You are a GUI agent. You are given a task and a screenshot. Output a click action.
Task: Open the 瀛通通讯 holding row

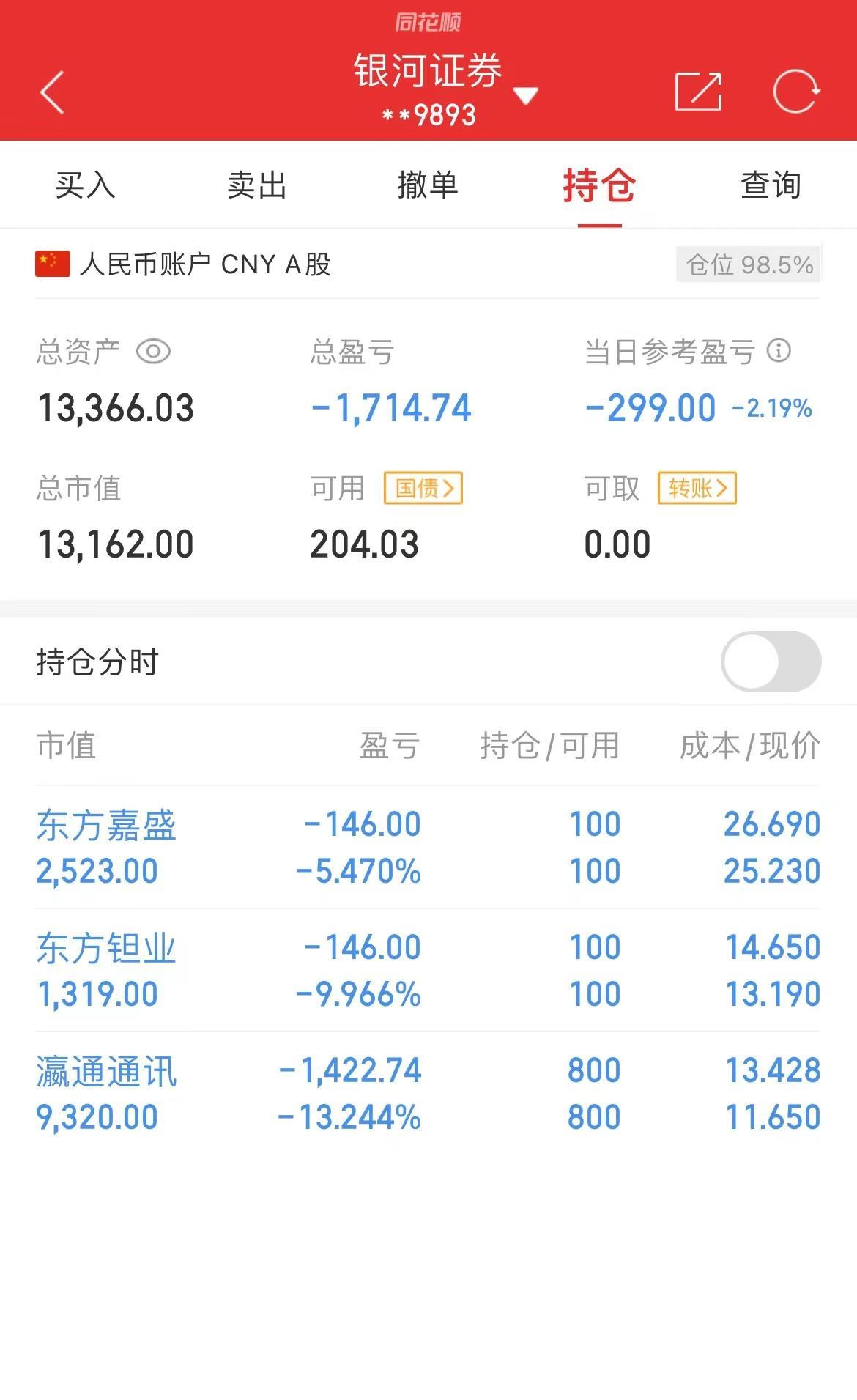click(x=428, y=1093)
